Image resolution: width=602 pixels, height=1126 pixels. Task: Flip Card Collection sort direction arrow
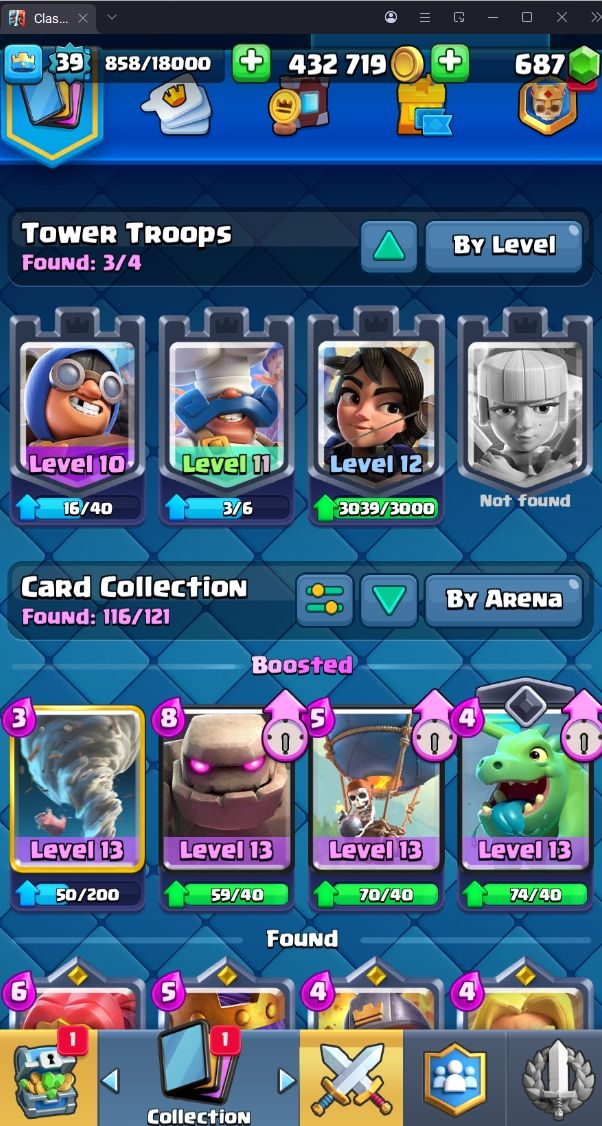click(388, 600)
